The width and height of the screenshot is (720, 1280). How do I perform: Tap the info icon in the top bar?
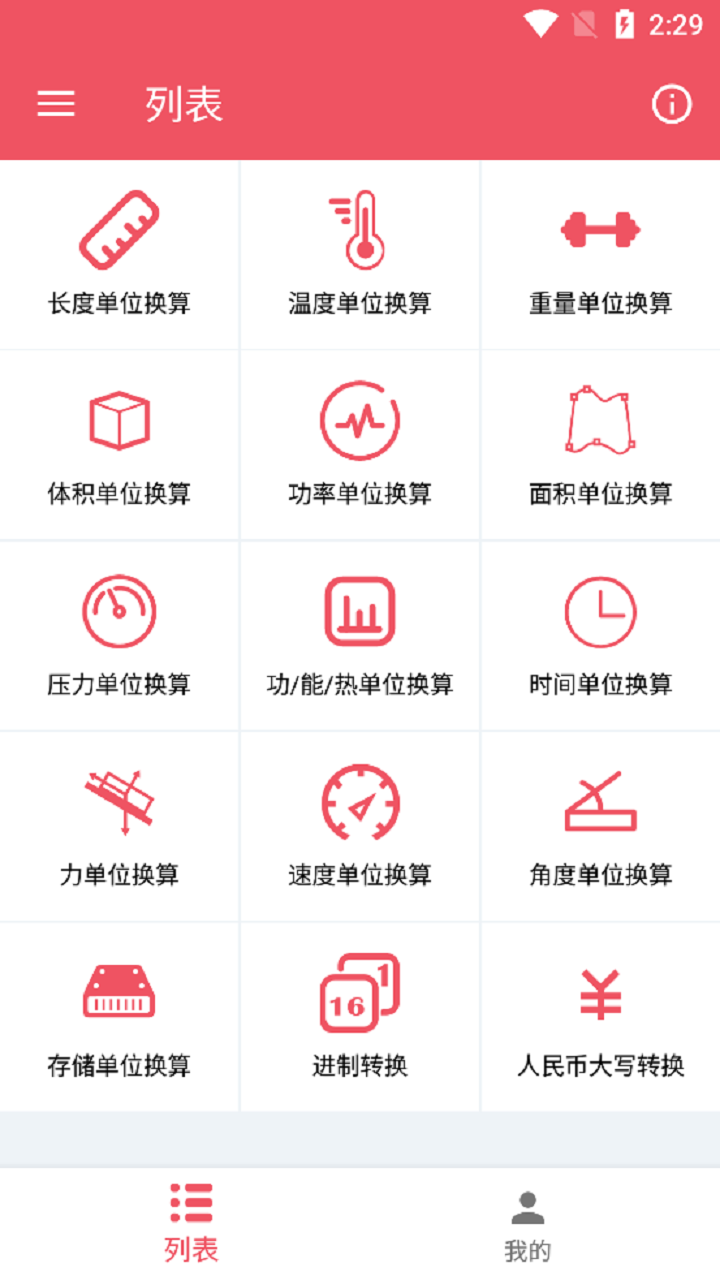click(x=671, y=102)
